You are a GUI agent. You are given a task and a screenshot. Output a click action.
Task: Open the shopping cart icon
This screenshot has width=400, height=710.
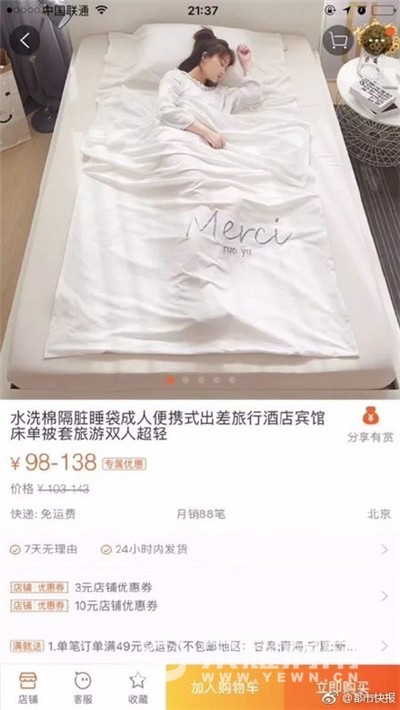pyautogui.click(x=337, y=41)
